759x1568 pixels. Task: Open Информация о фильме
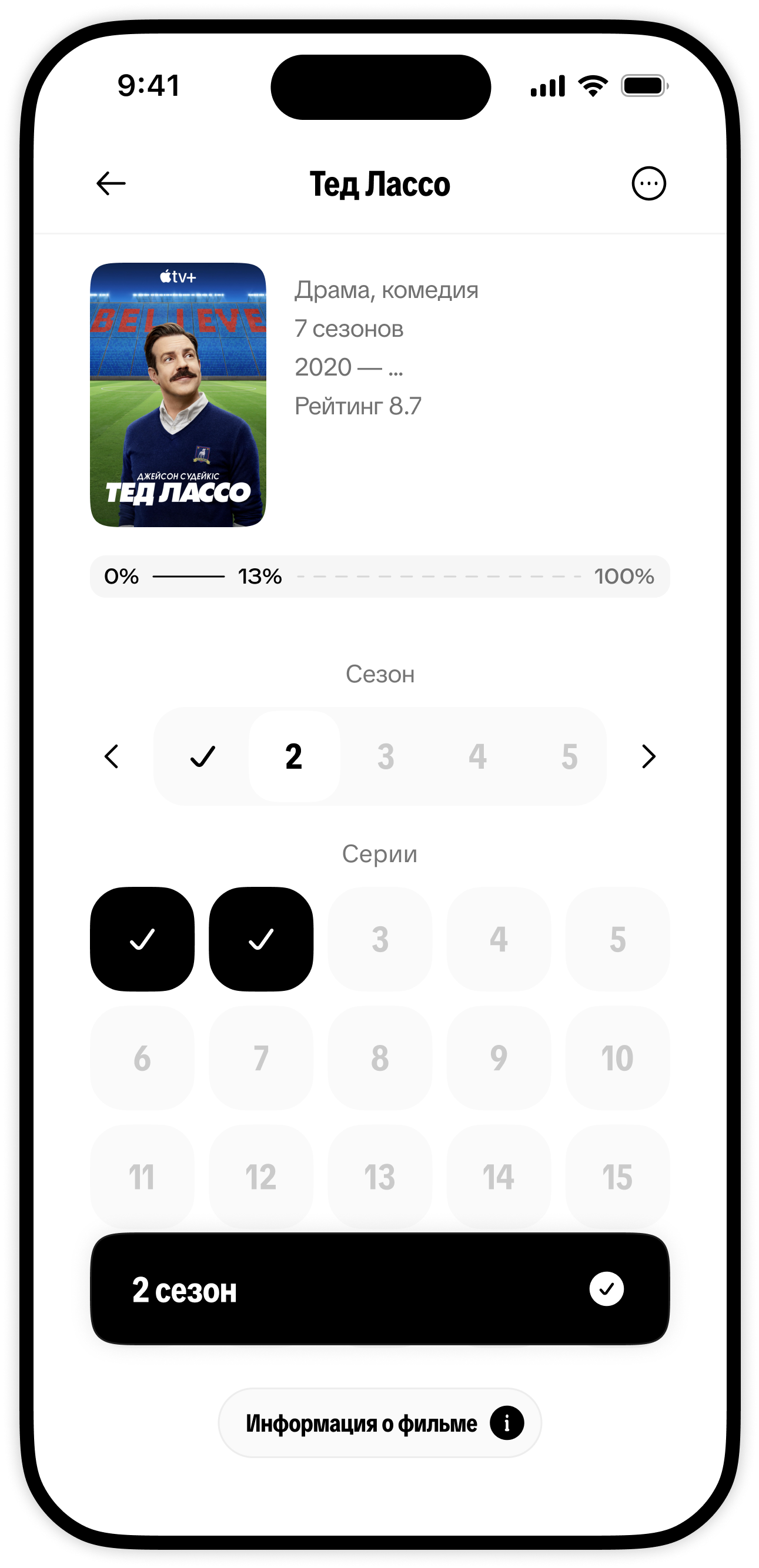pos(380,1422)
